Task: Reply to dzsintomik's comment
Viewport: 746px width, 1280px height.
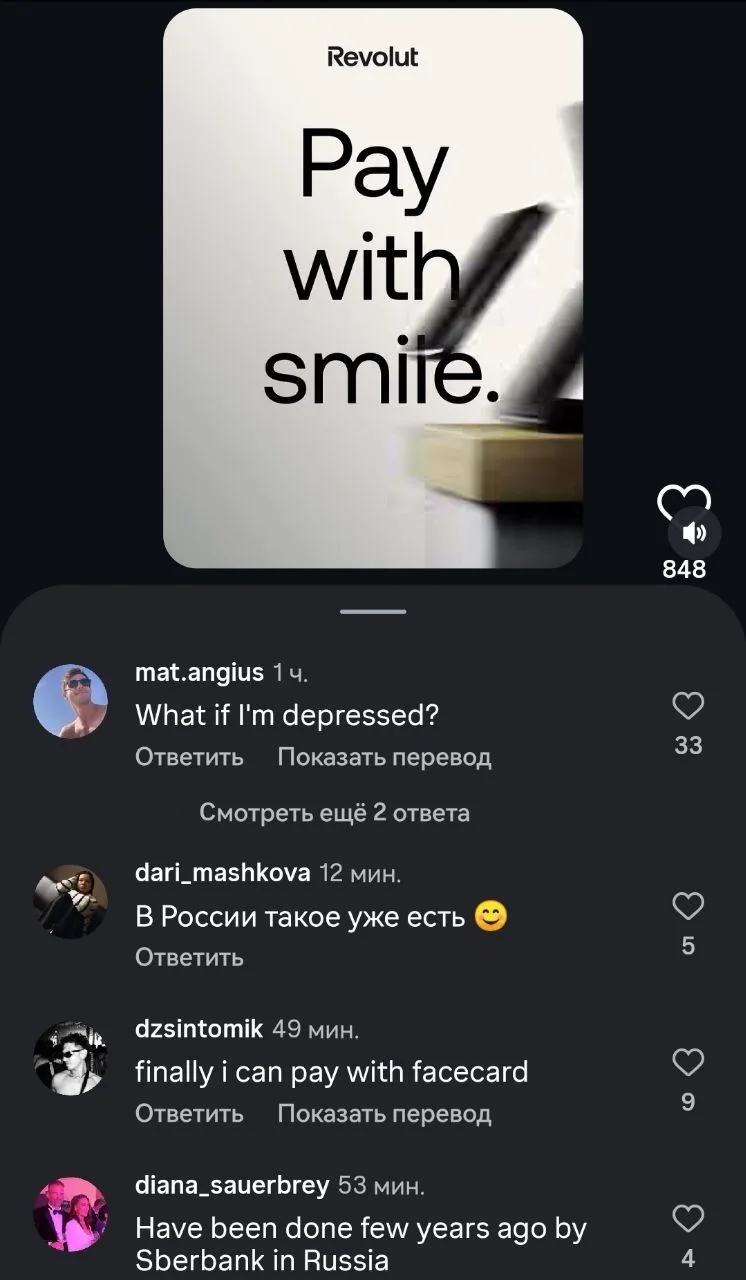Action: point(189,1113)
